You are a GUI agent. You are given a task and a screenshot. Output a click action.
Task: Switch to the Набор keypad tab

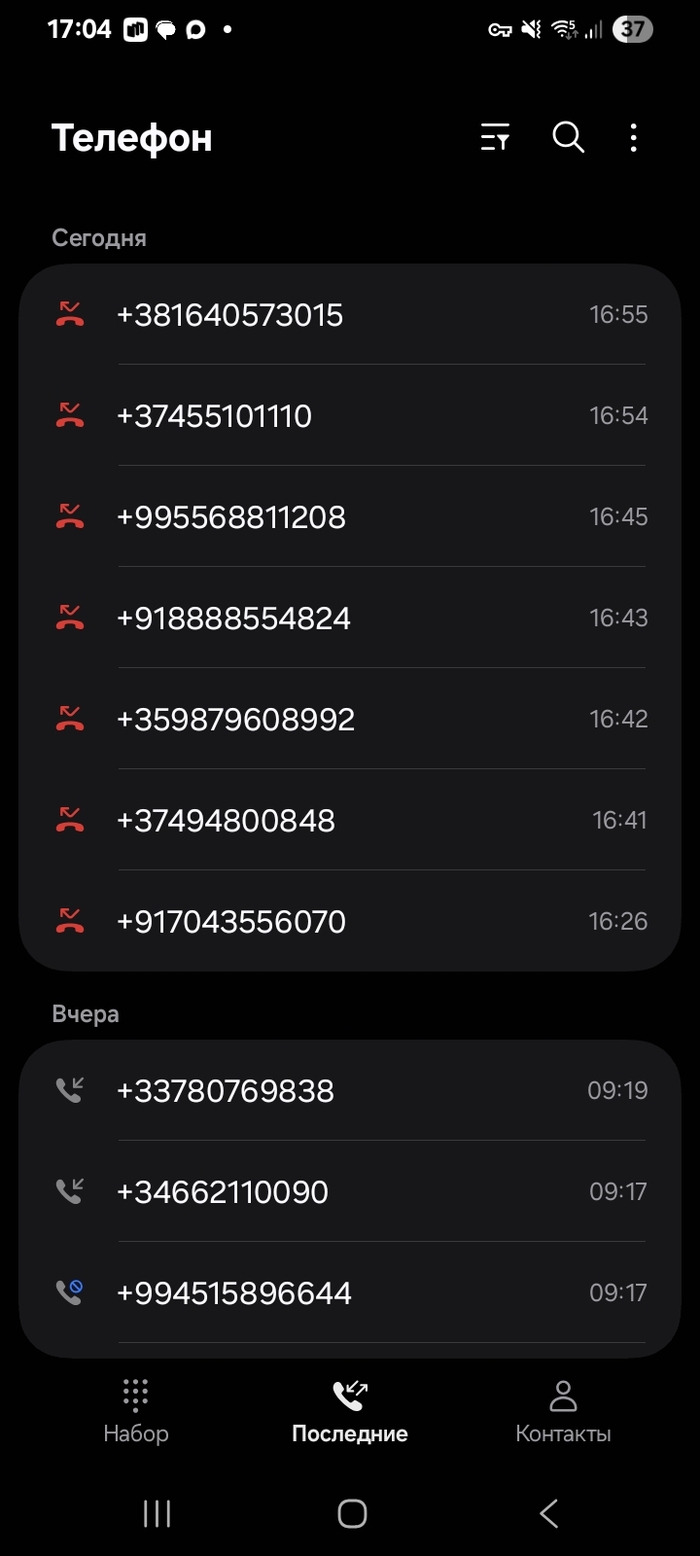click(136, 1410)
